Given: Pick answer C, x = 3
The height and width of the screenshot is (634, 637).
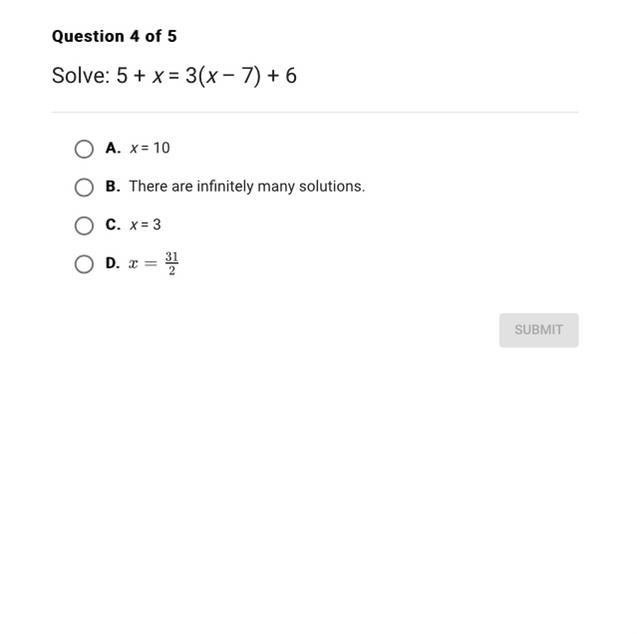Looking at the screenshot, I should [x=85, y=226].
